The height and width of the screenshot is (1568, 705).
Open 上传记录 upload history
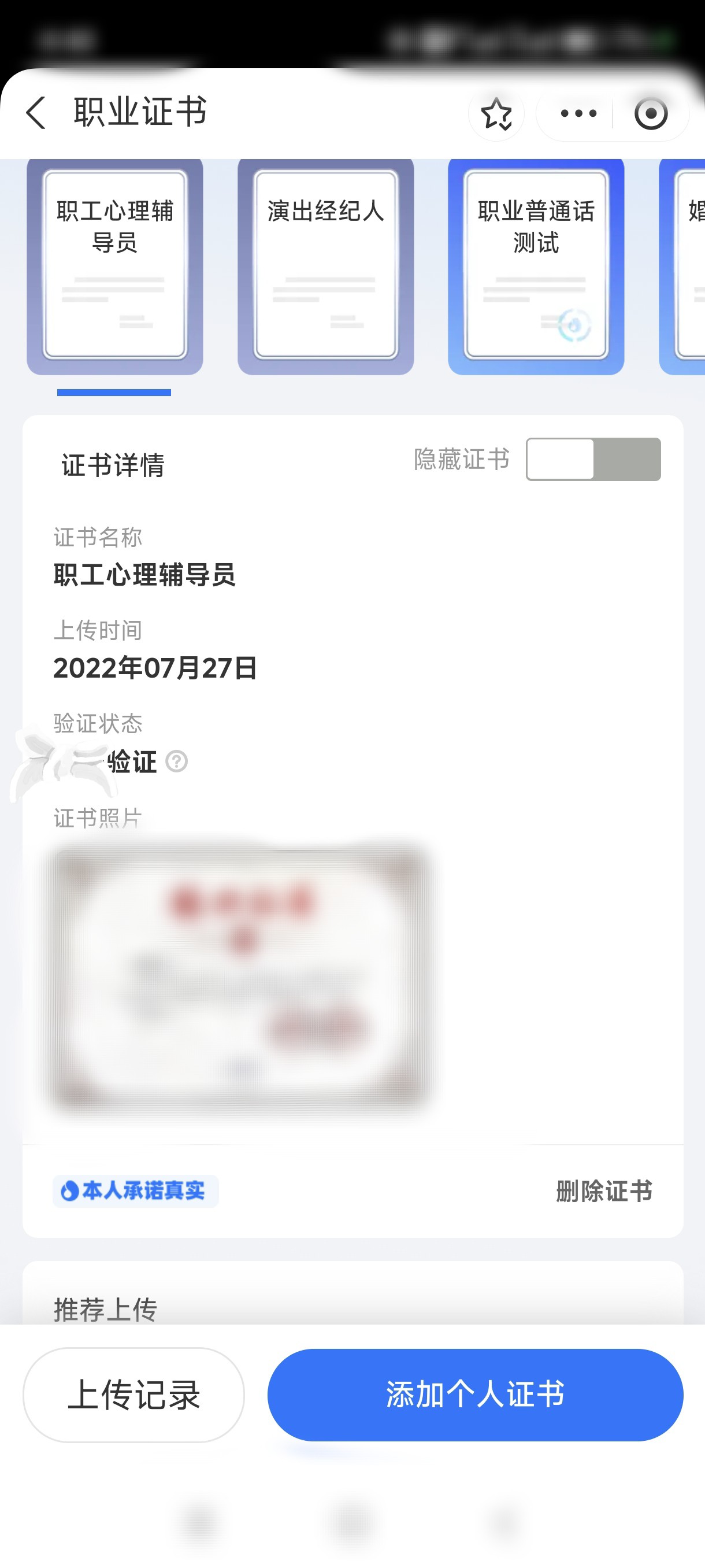pos(134,1395)
